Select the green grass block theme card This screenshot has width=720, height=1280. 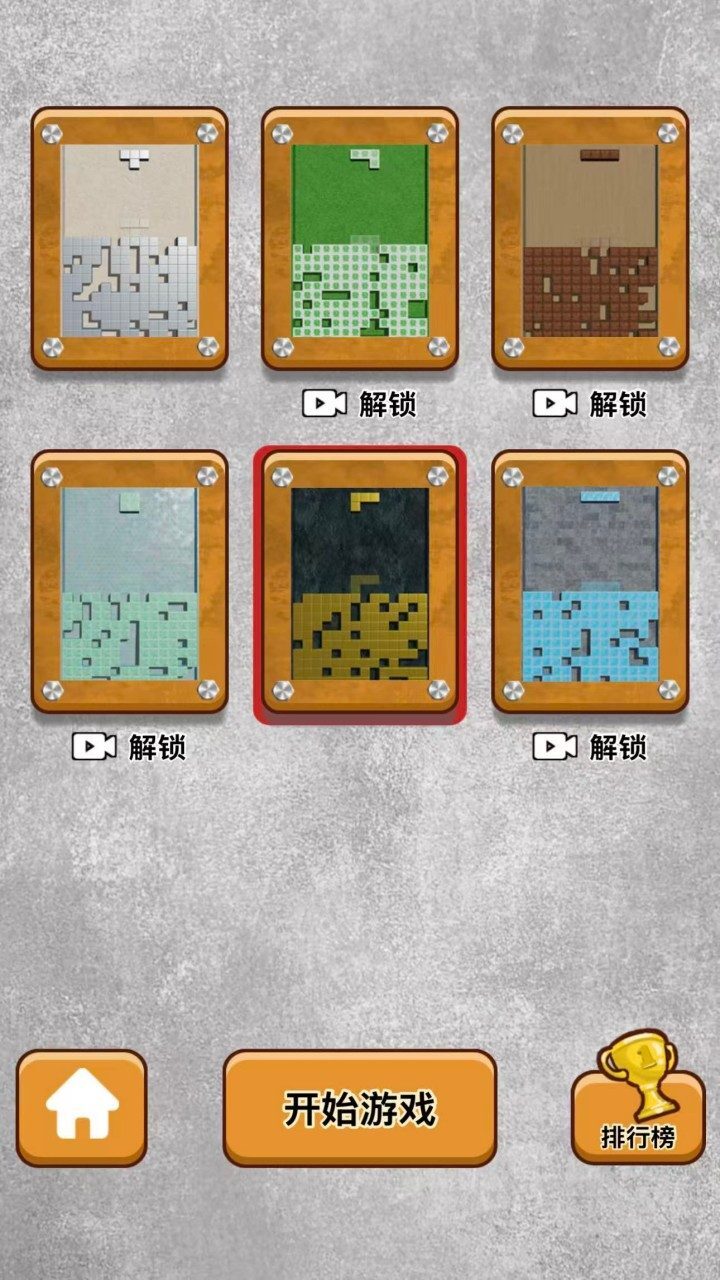tap(360, 240)
